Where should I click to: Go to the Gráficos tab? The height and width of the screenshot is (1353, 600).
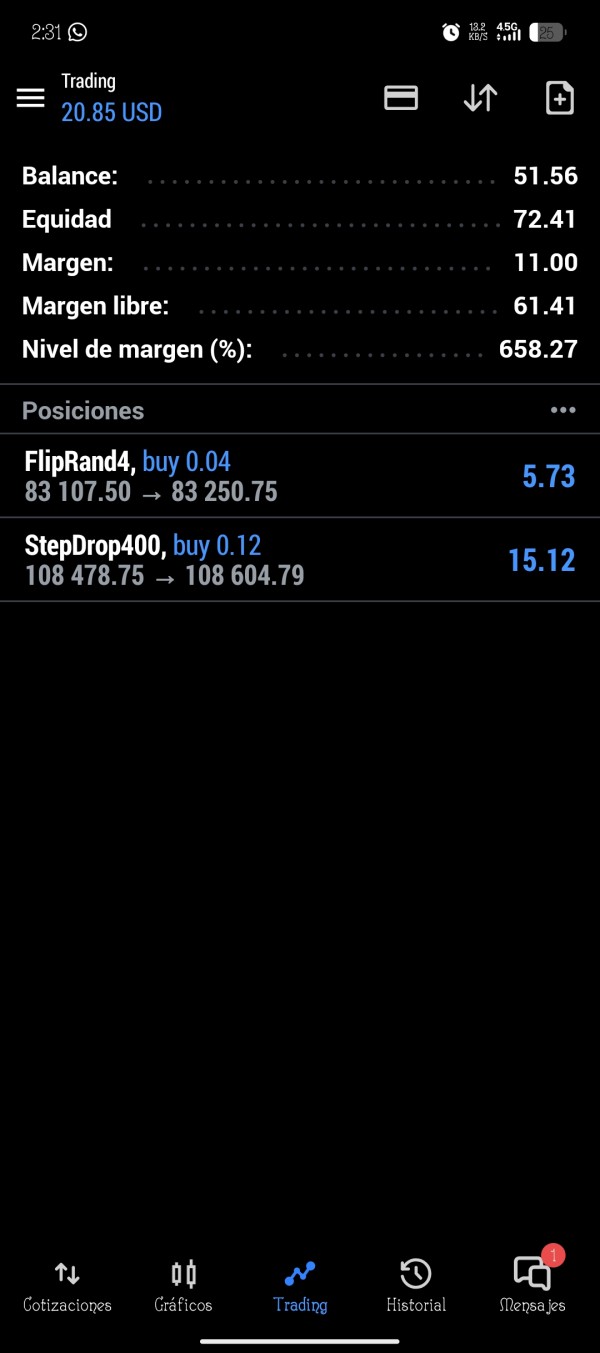pos(183,1287)
